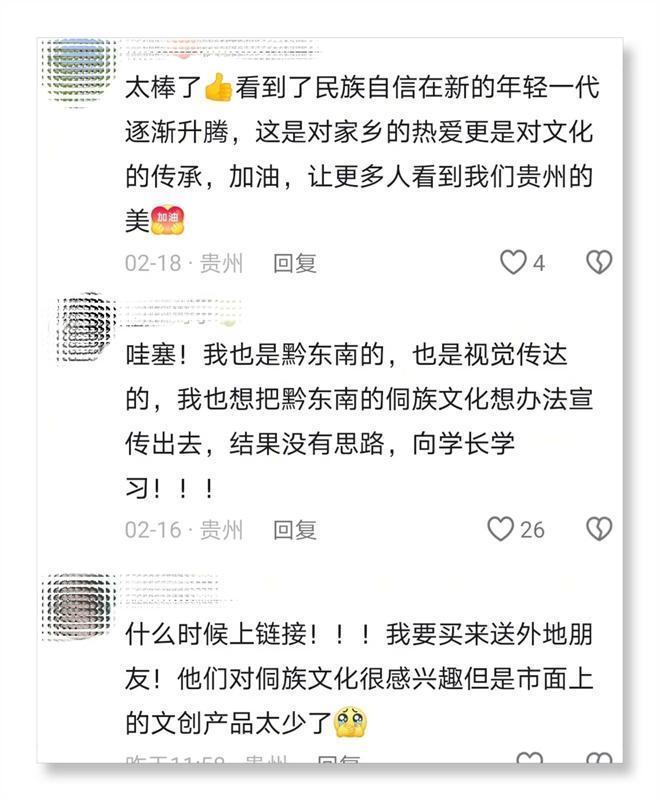
Task: Reply to the 02-18 comment praising 民族自信
Action: [x=295, y=263]
